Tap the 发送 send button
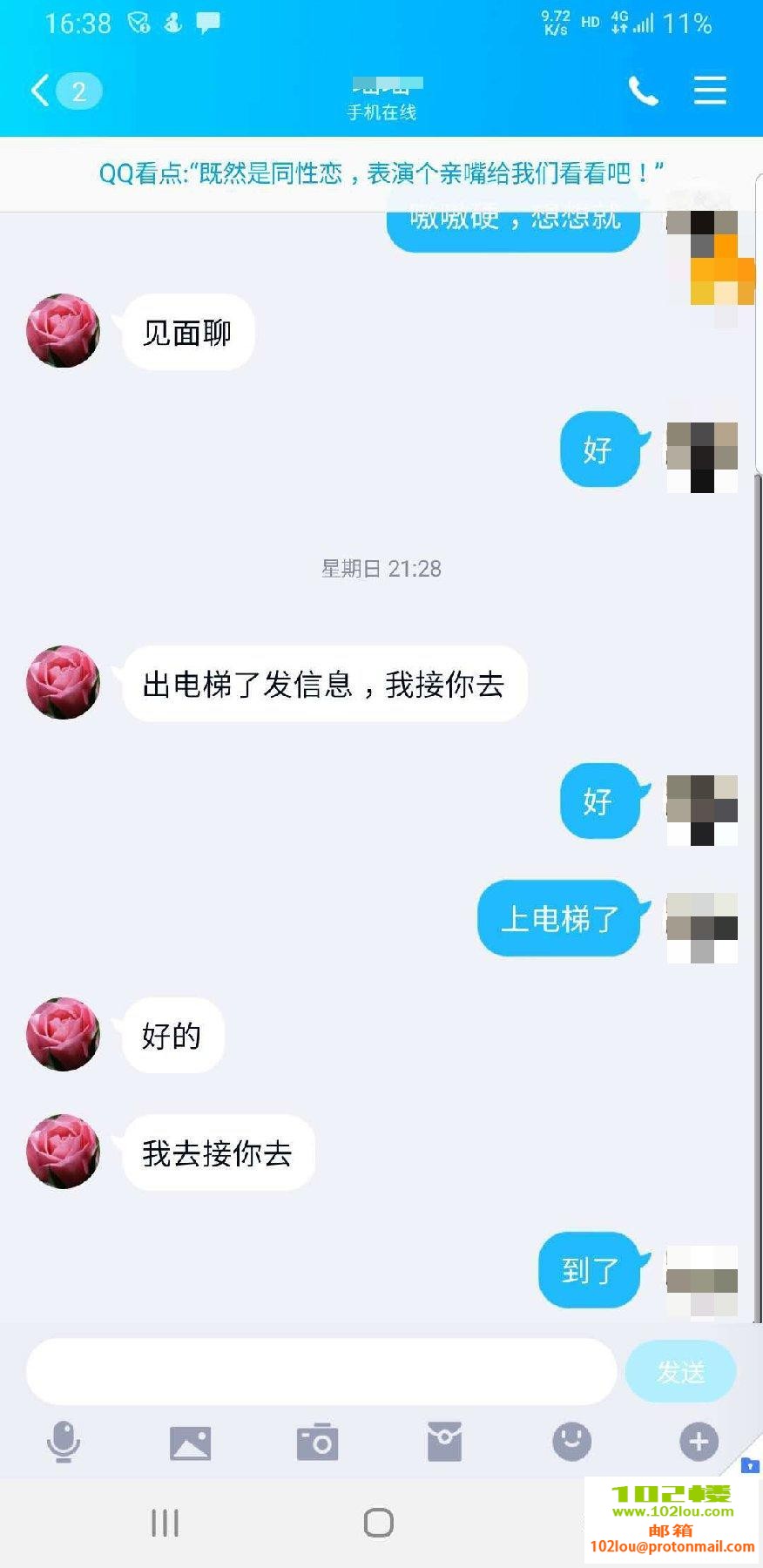The height and width of the screenshot is (1568, 763). tap(680, 1372)
